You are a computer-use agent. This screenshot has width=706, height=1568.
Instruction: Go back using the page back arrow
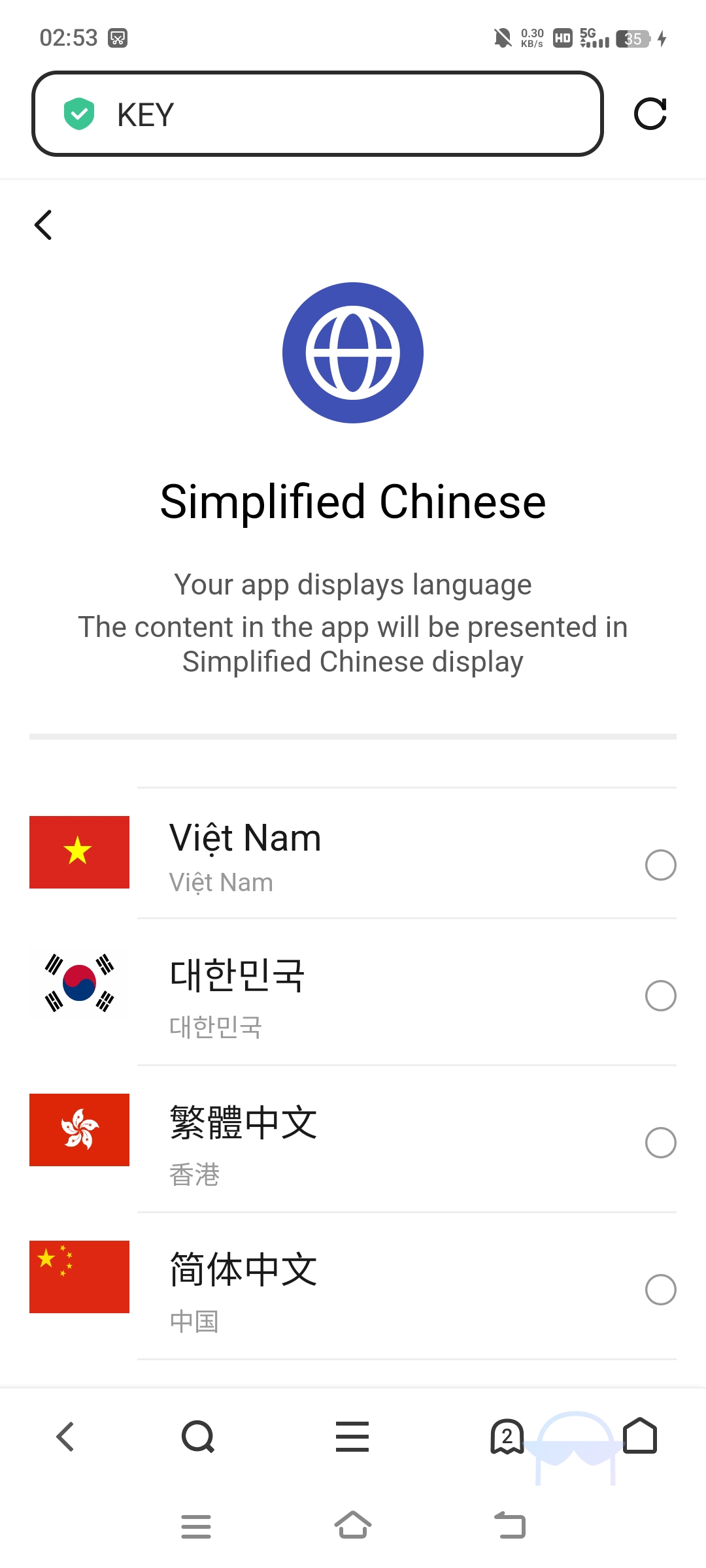click(x=43, y=225)
